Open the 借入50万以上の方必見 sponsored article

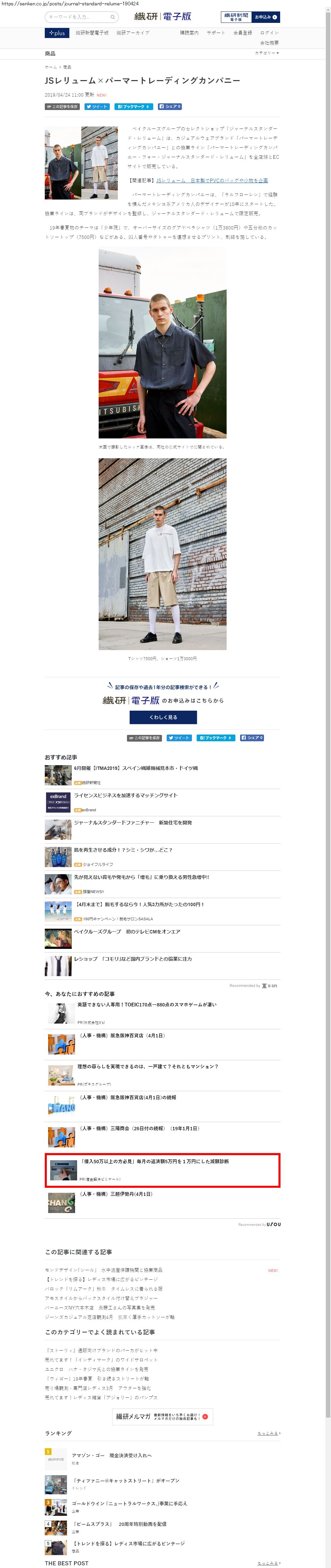(154, 1162)
